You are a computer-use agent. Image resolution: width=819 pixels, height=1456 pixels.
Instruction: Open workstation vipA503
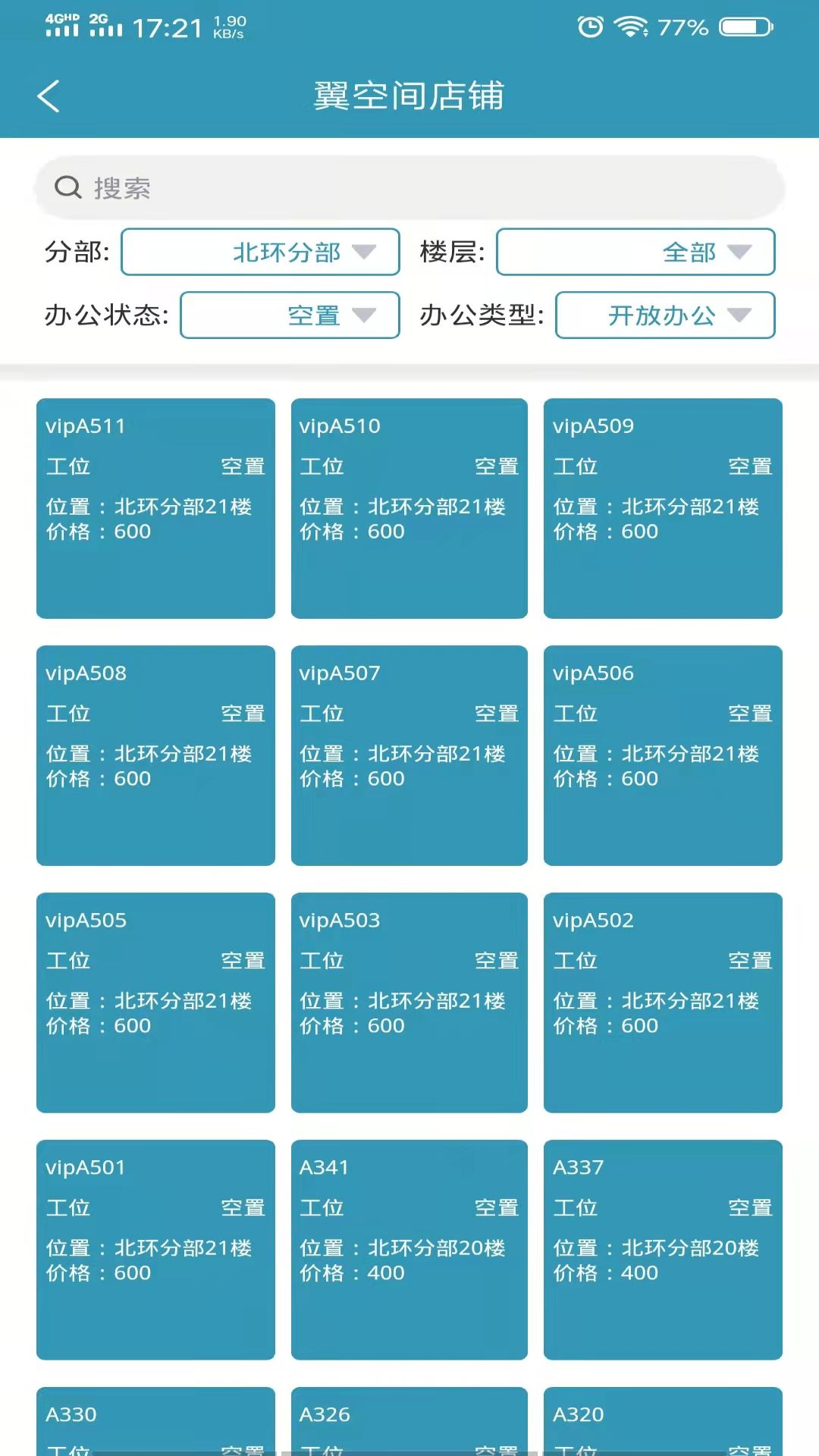click(x=409, y=1003)
